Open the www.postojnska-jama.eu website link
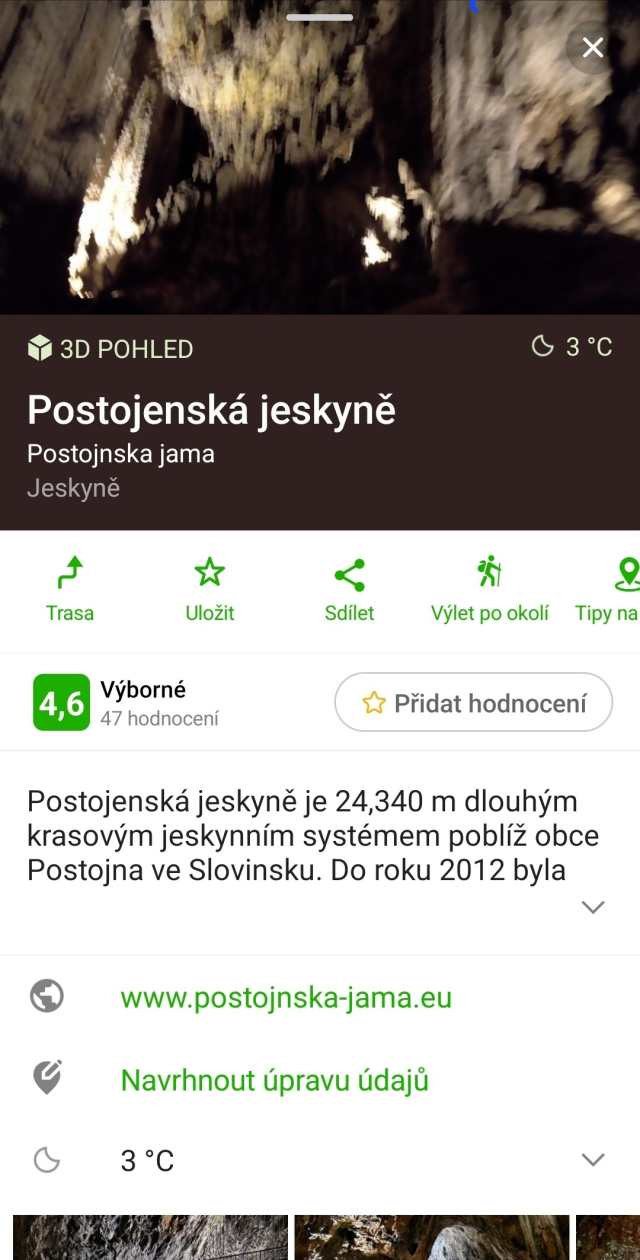This screenshot has height=1260, width=640. point(286,997)
